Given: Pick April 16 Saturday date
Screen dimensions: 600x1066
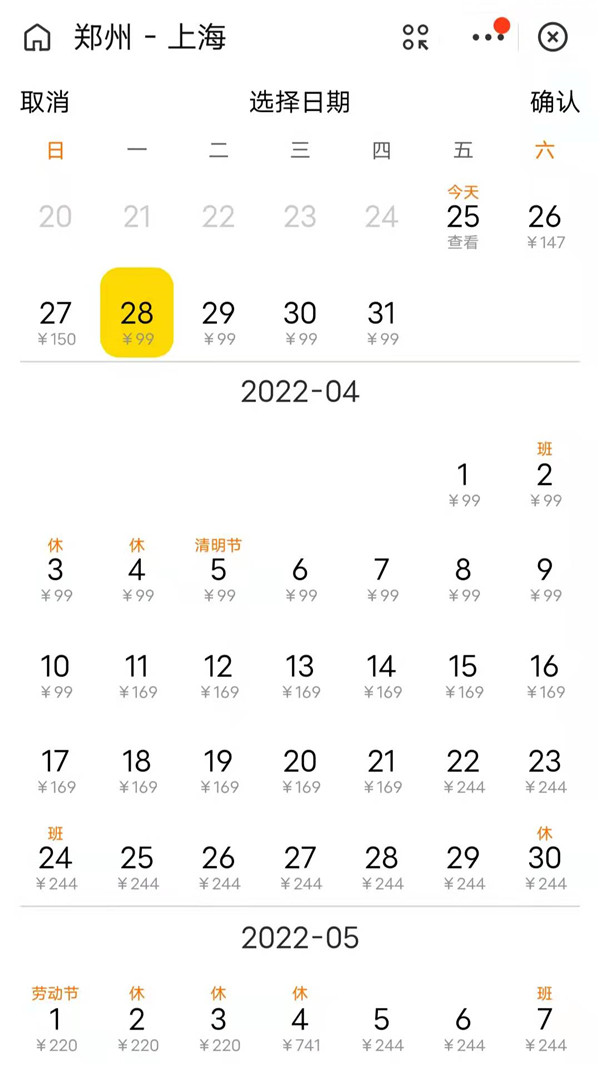Looking at the screenshot, I should 545,674.
